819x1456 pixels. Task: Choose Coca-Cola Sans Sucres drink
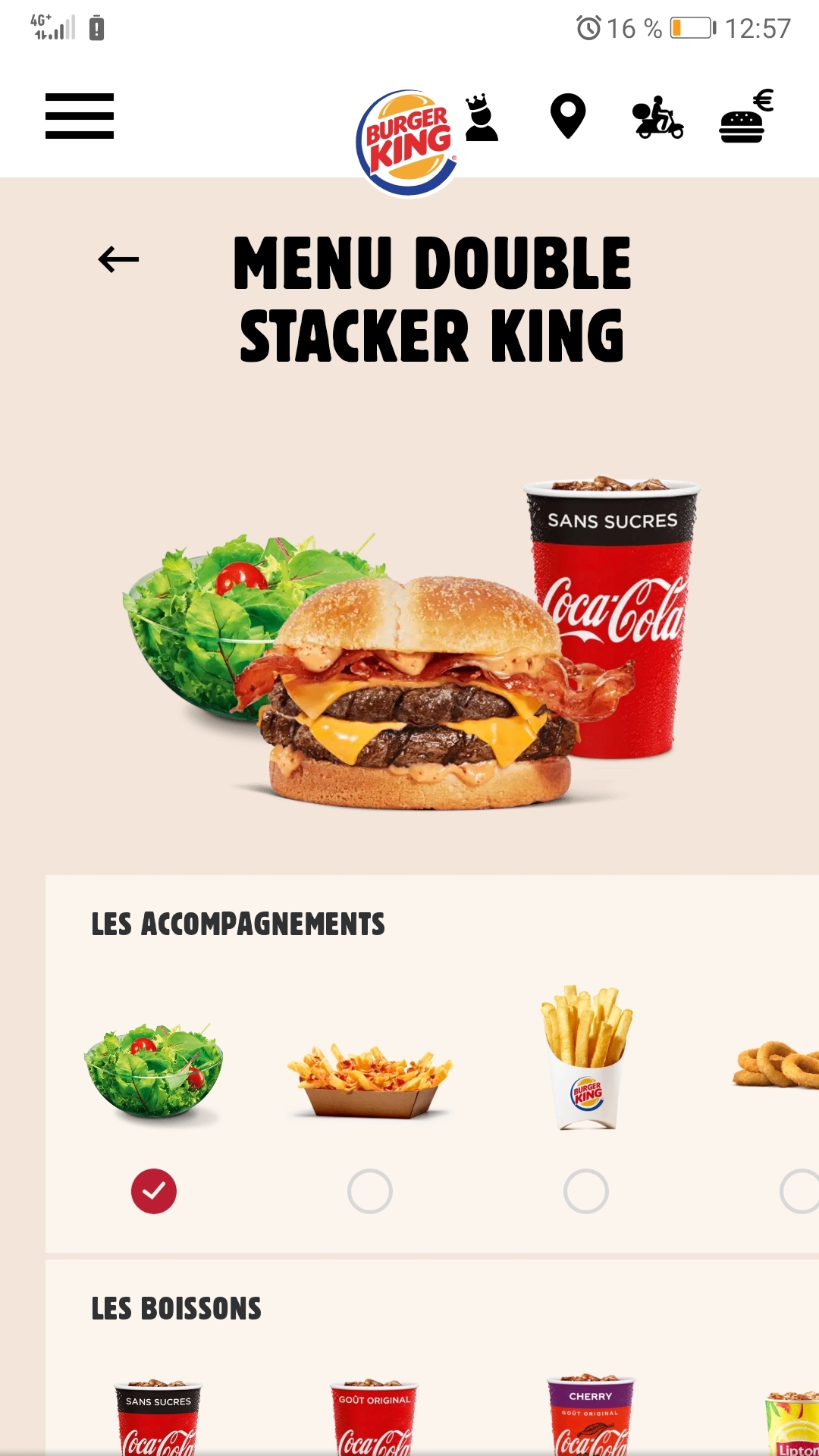158,1418
